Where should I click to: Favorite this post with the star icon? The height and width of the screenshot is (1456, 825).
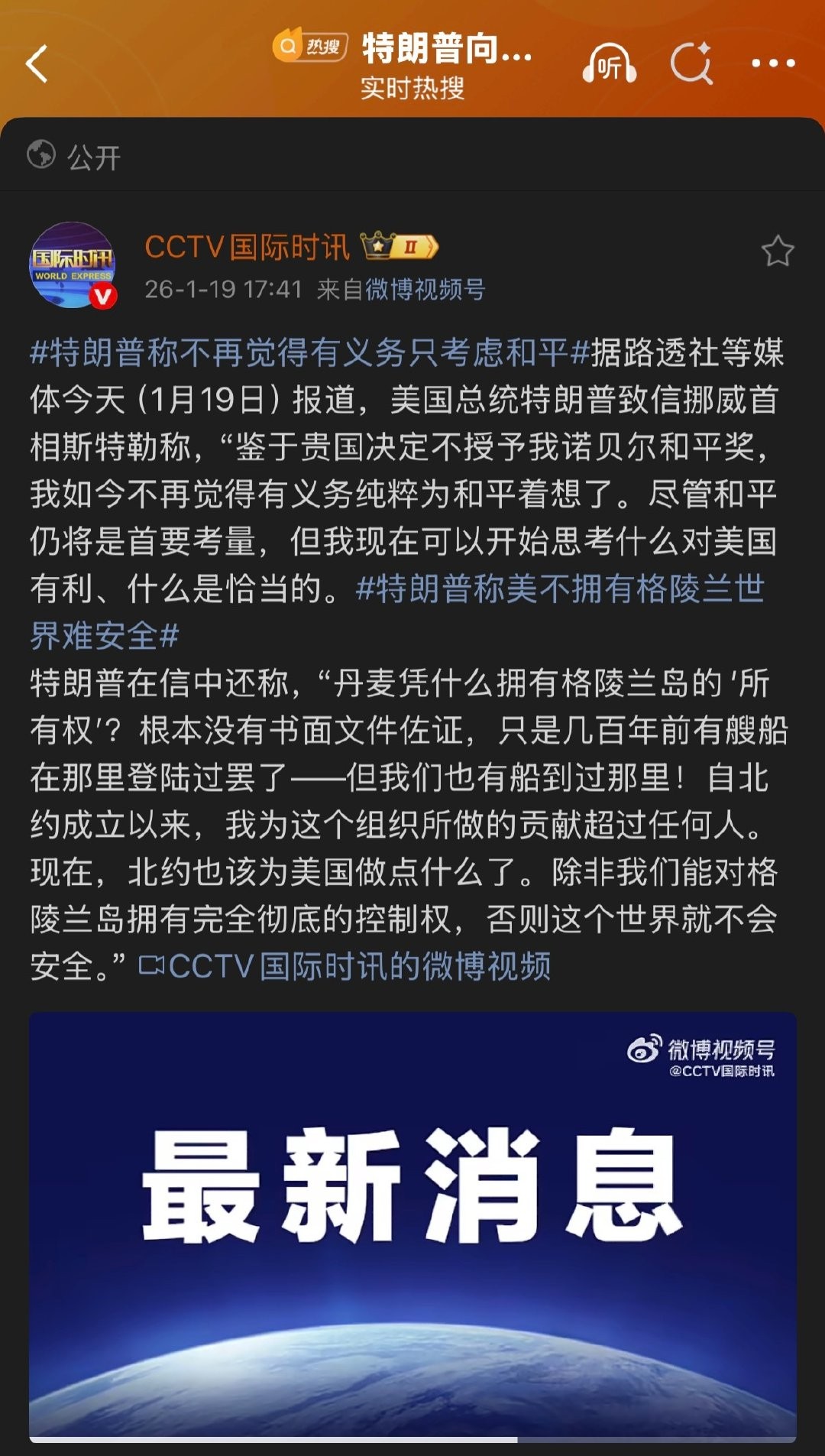tap(778, 251)
